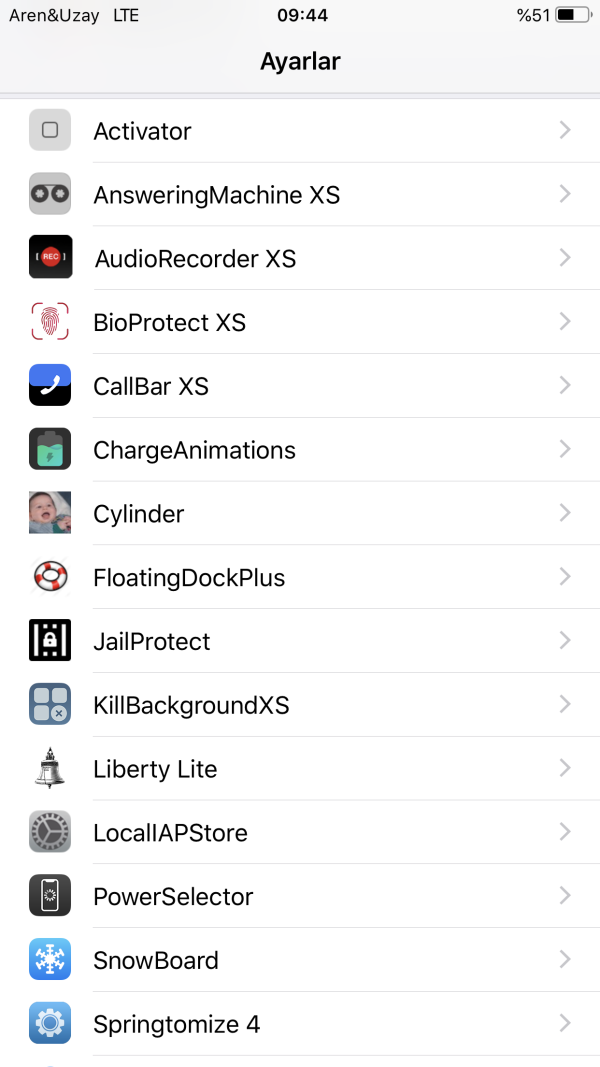Open CallBar XS settings

(x=300, y=386)
